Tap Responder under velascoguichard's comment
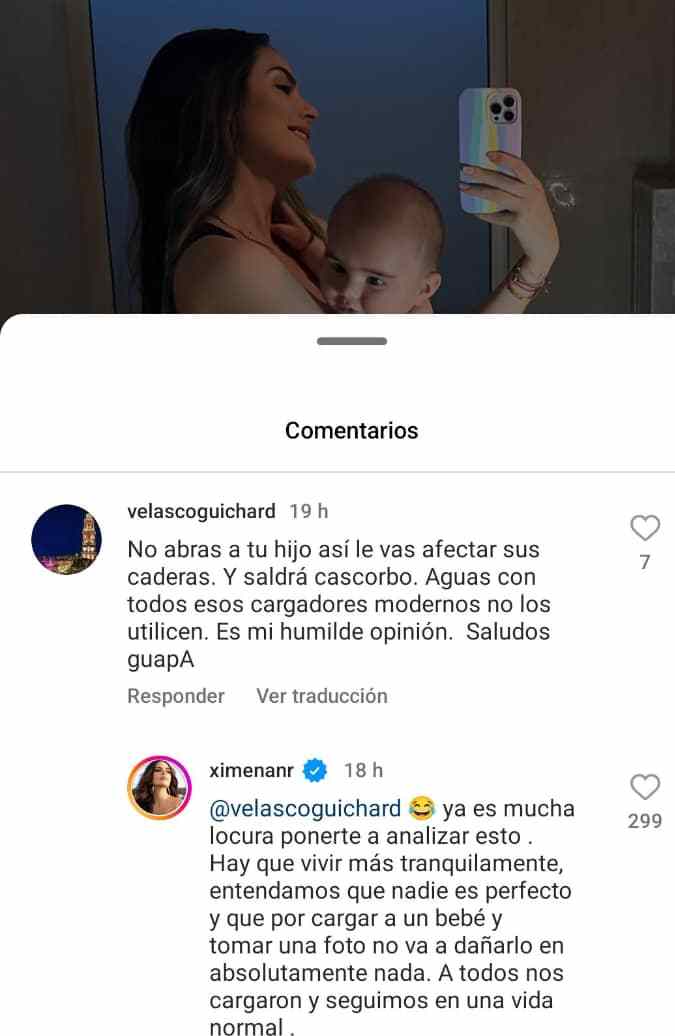675x1036 pixels. click(176, 696)
